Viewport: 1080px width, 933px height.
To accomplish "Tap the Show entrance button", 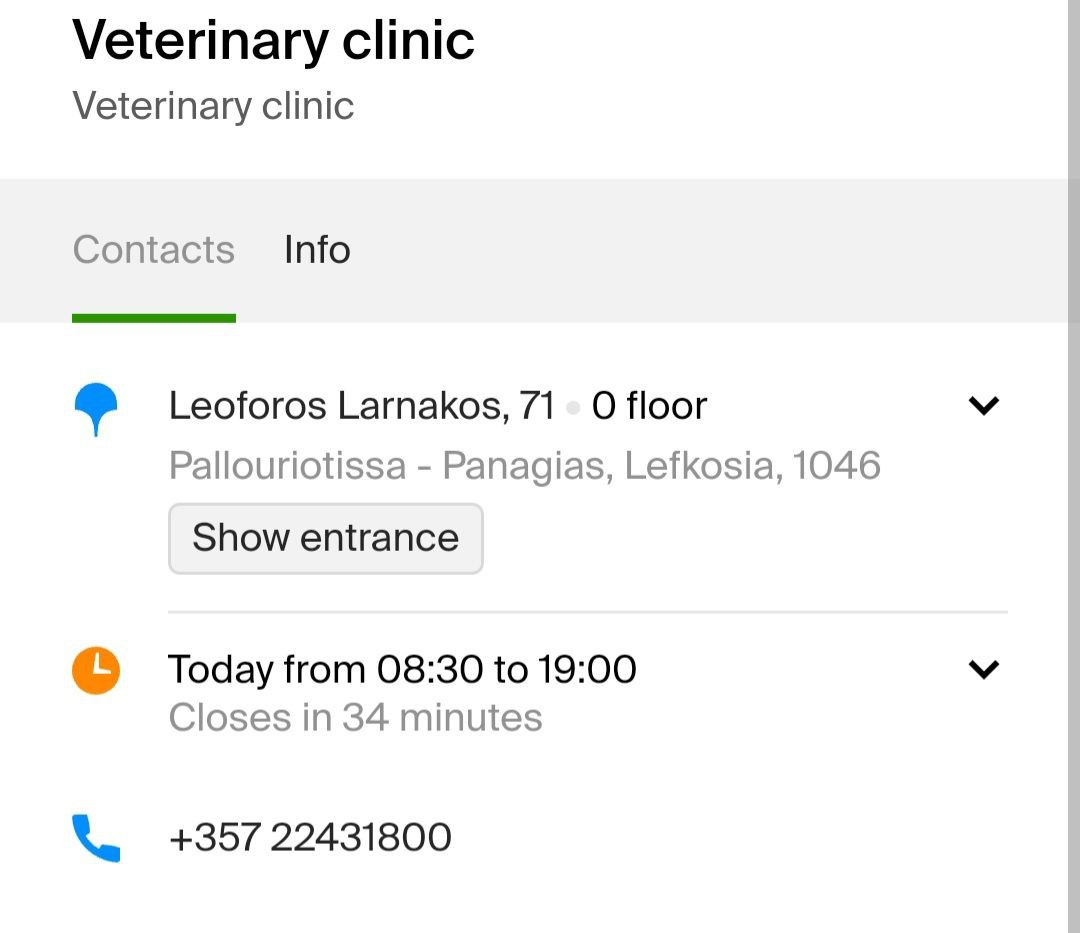I will point(325,538).
